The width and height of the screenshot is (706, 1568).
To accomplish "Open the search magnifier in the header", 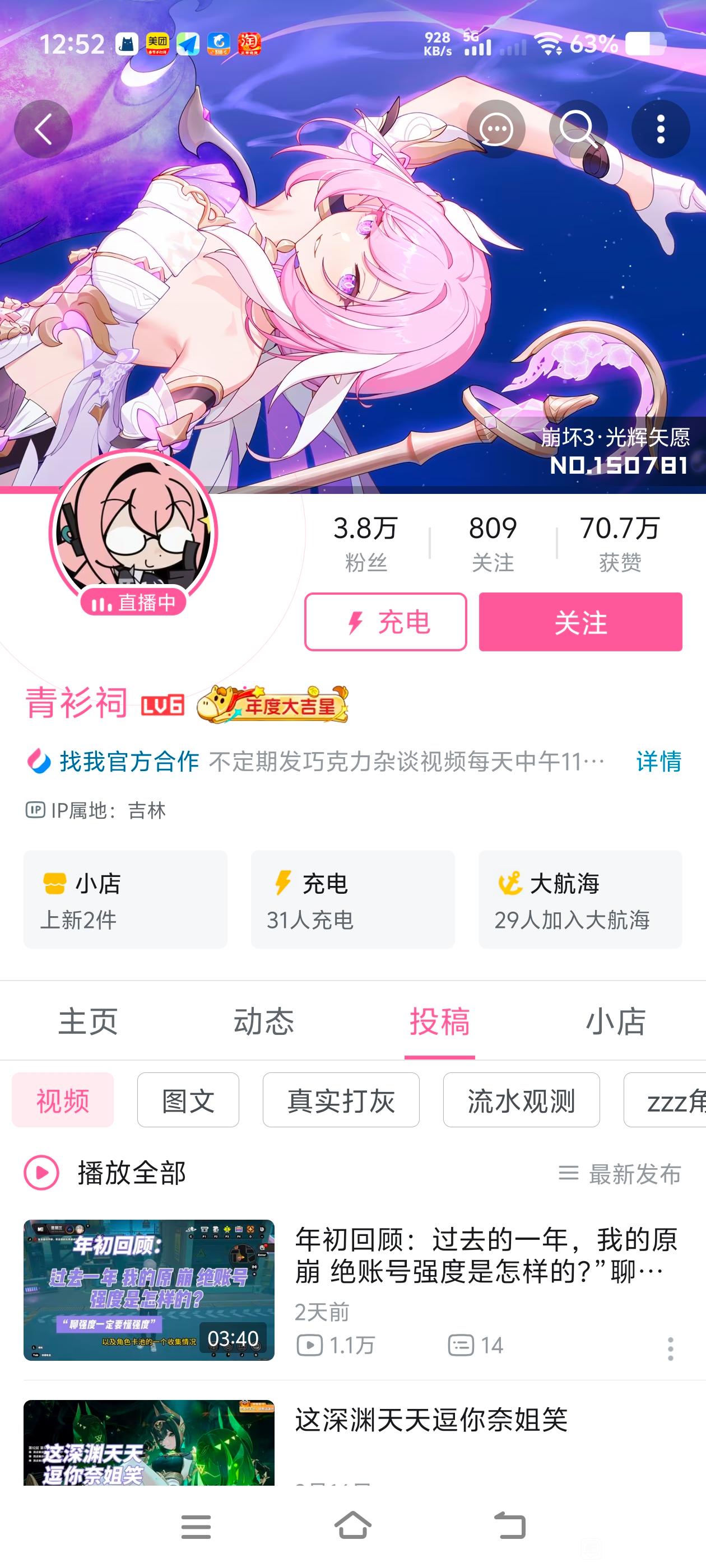I will [x=578, y=129].
